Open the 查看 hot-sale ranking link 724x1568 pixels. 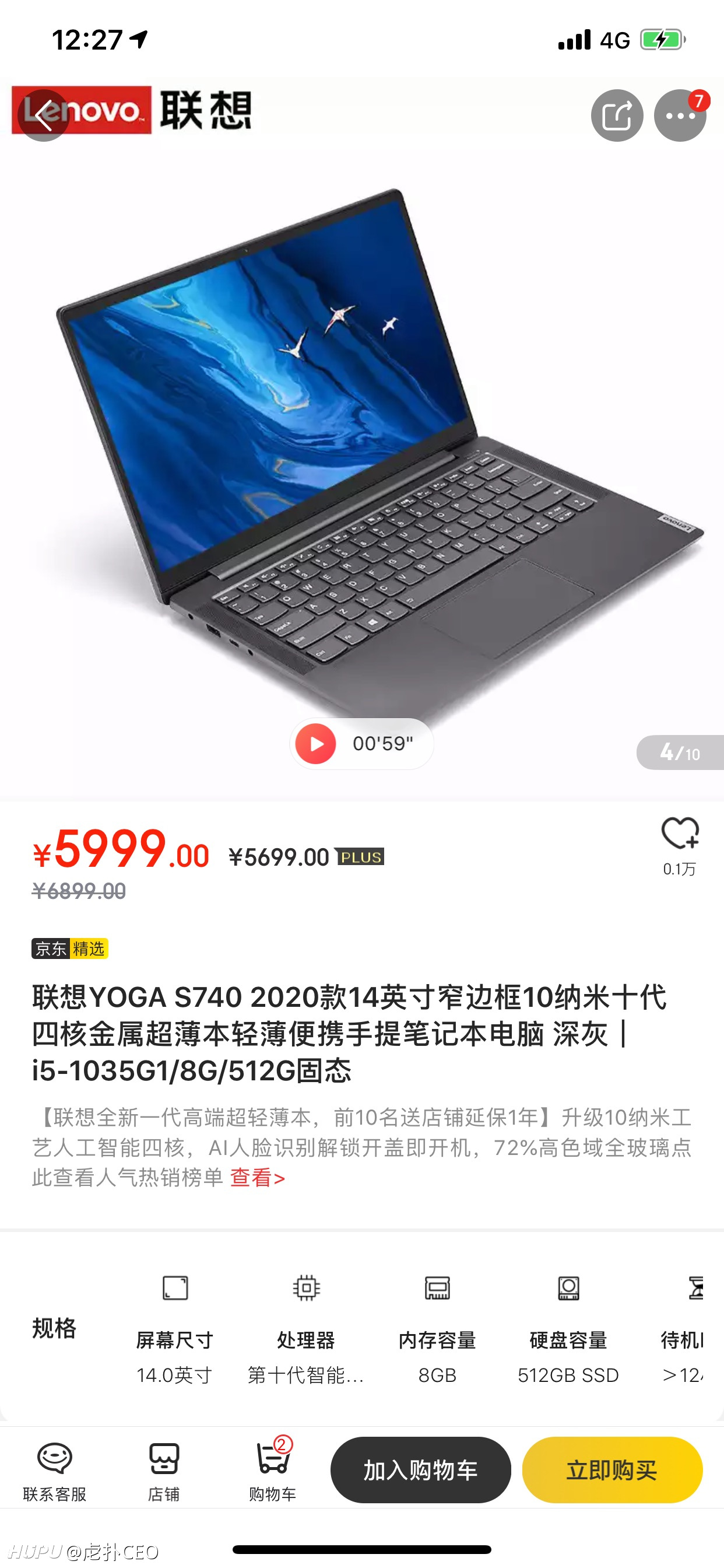(257, 1177)
